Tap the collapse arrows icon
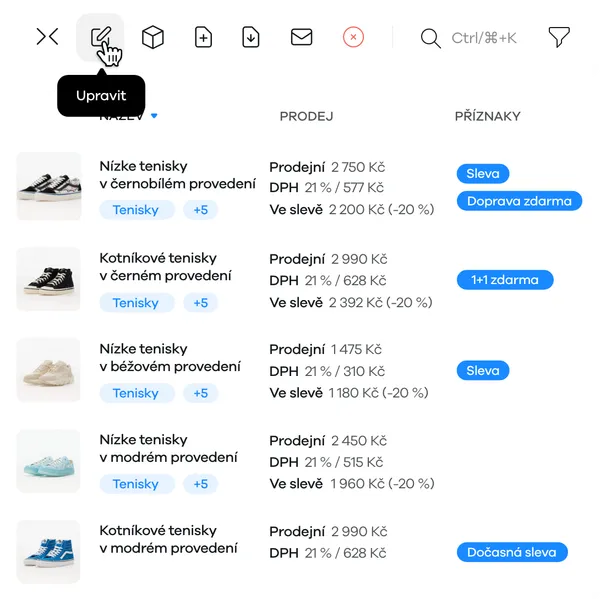This screenshot has height=599, width=600. coord(47,37)
